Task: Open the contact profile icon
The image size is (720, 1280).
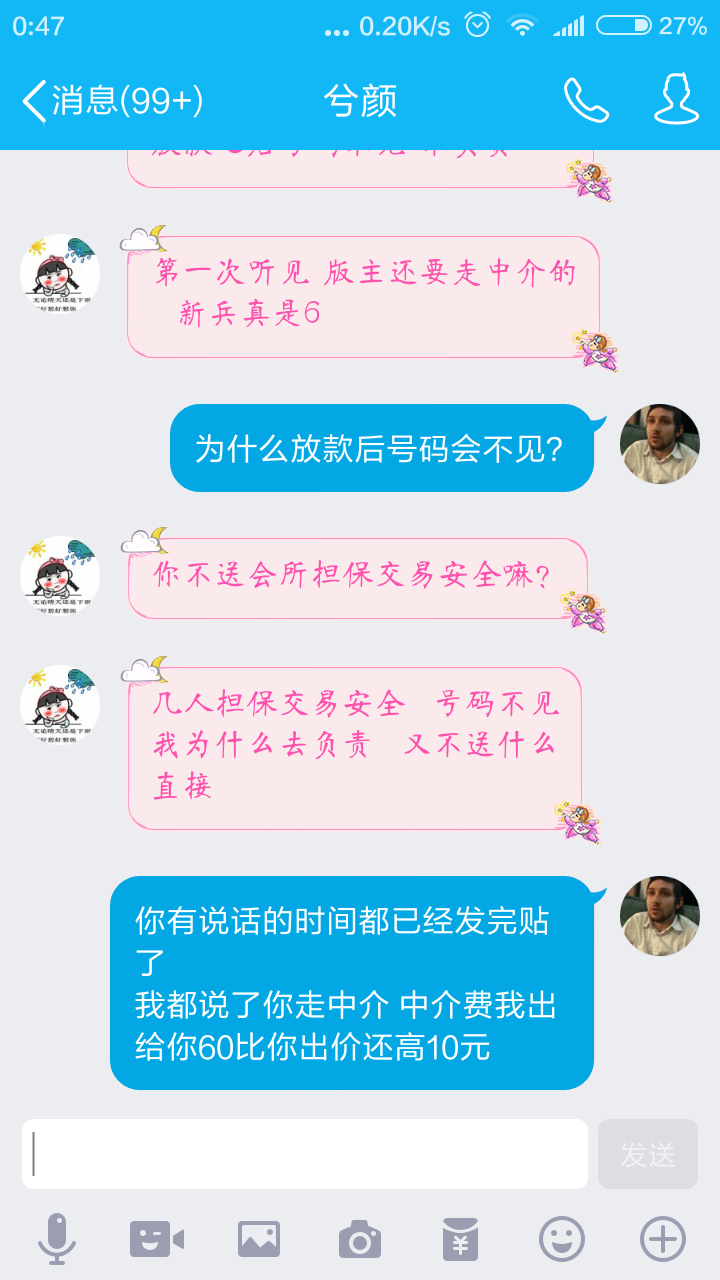Action: pyautogui.click(x=676, y=100)
